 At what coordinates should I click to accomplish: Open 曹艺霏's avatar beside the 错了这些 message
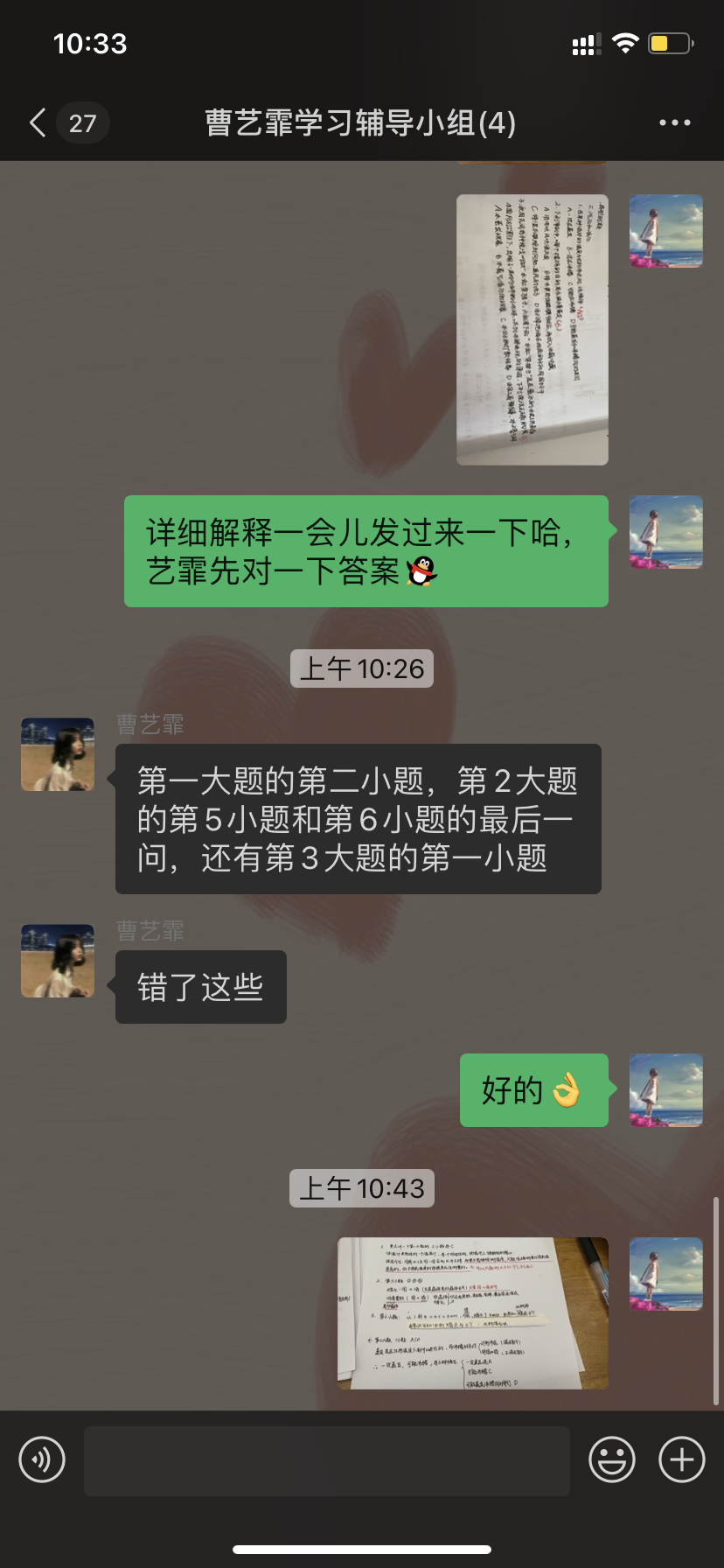(58, 961)
